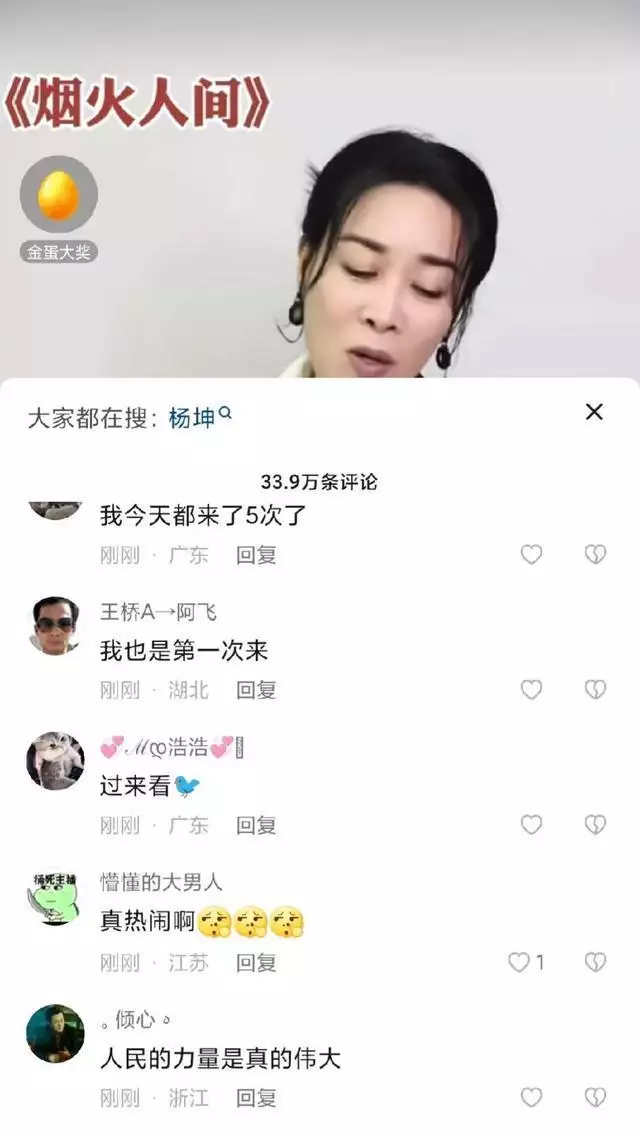Viewport: 640px width, 1136px height.
Task: Dislike the comment 过来看
Action: (x=595, y=825)
